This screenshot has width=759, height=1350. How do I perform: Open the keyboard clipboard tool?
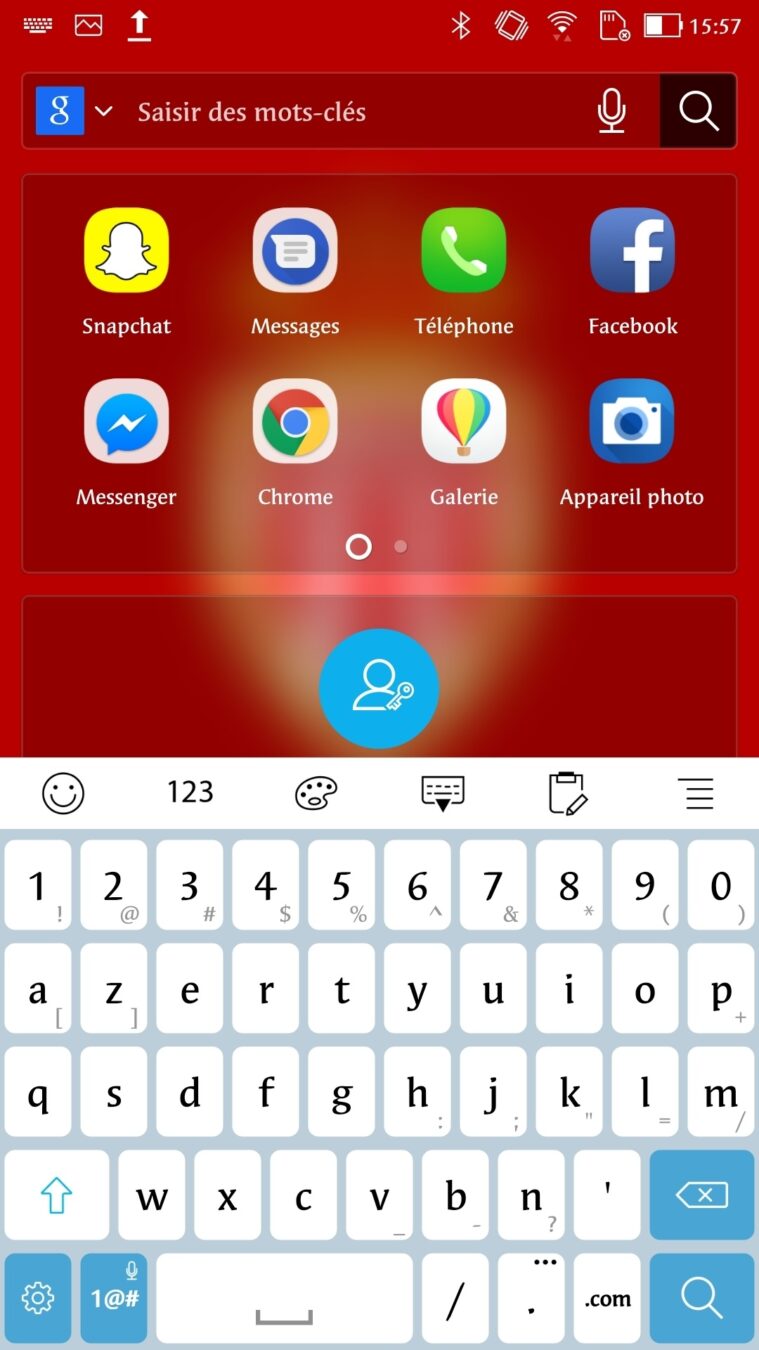(568, 793)
